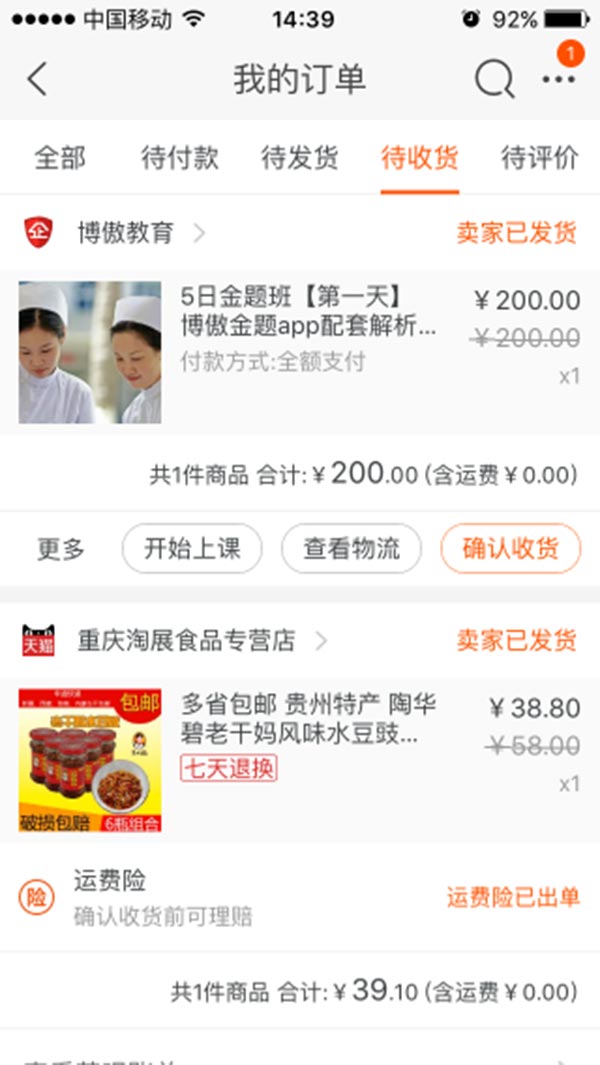Open the 运费险 insurance row

pyautogui.click(x=300, y=897)
